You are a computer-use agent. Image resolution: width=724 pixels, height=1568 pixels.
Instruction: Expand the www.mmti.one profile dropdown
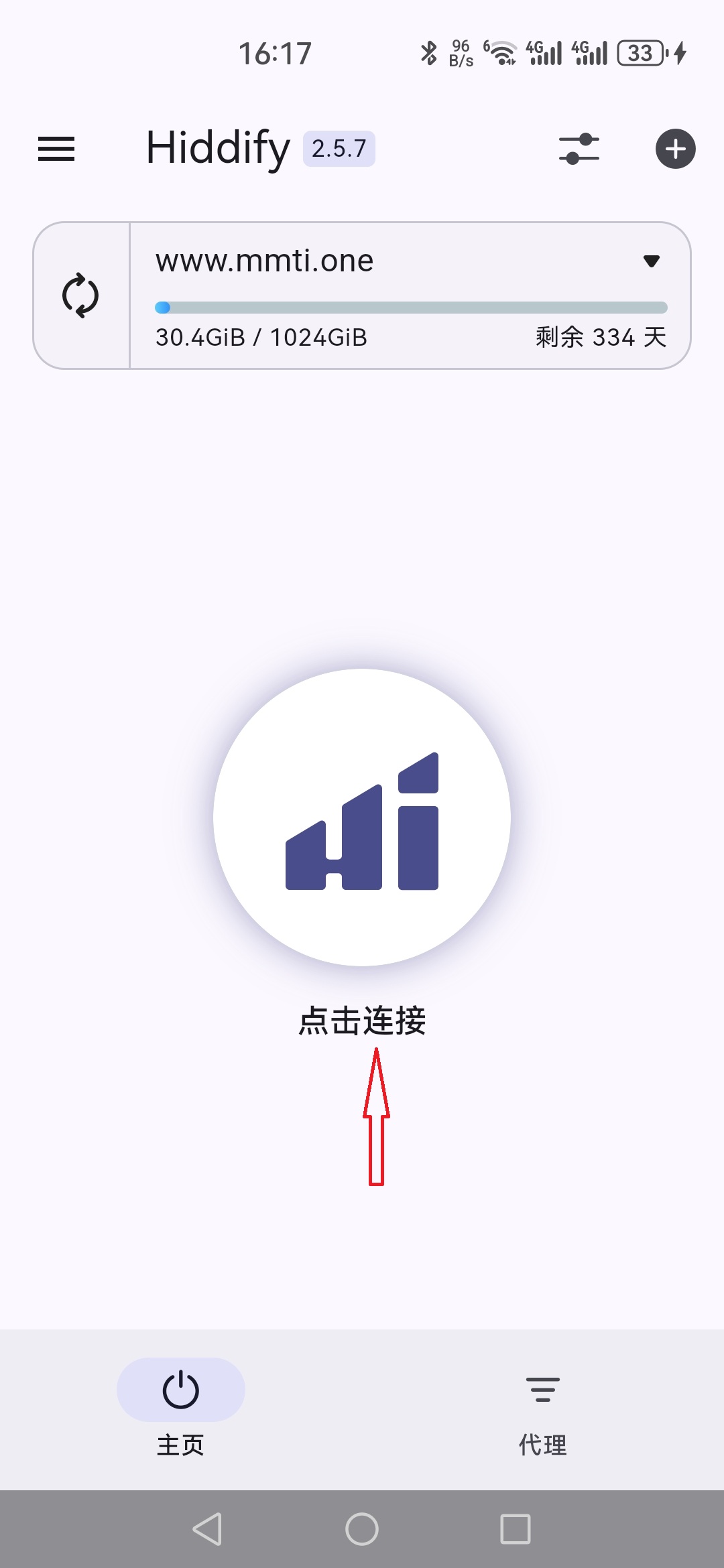pos(652,261)
